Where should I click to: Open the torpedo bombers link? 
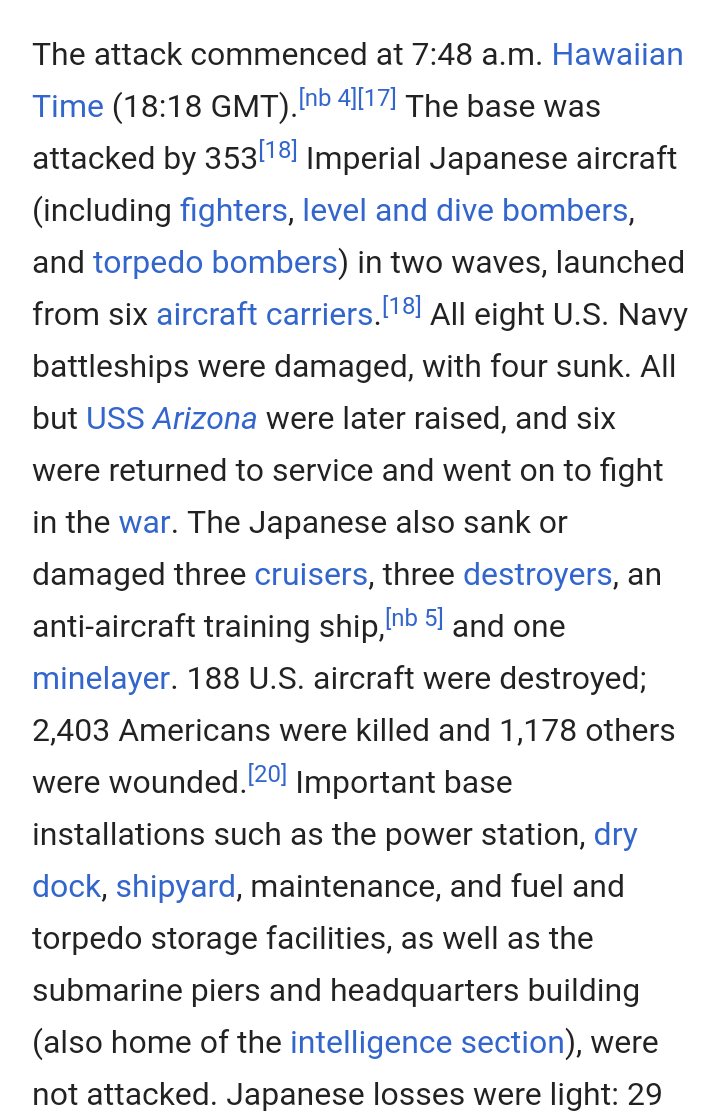215,262
